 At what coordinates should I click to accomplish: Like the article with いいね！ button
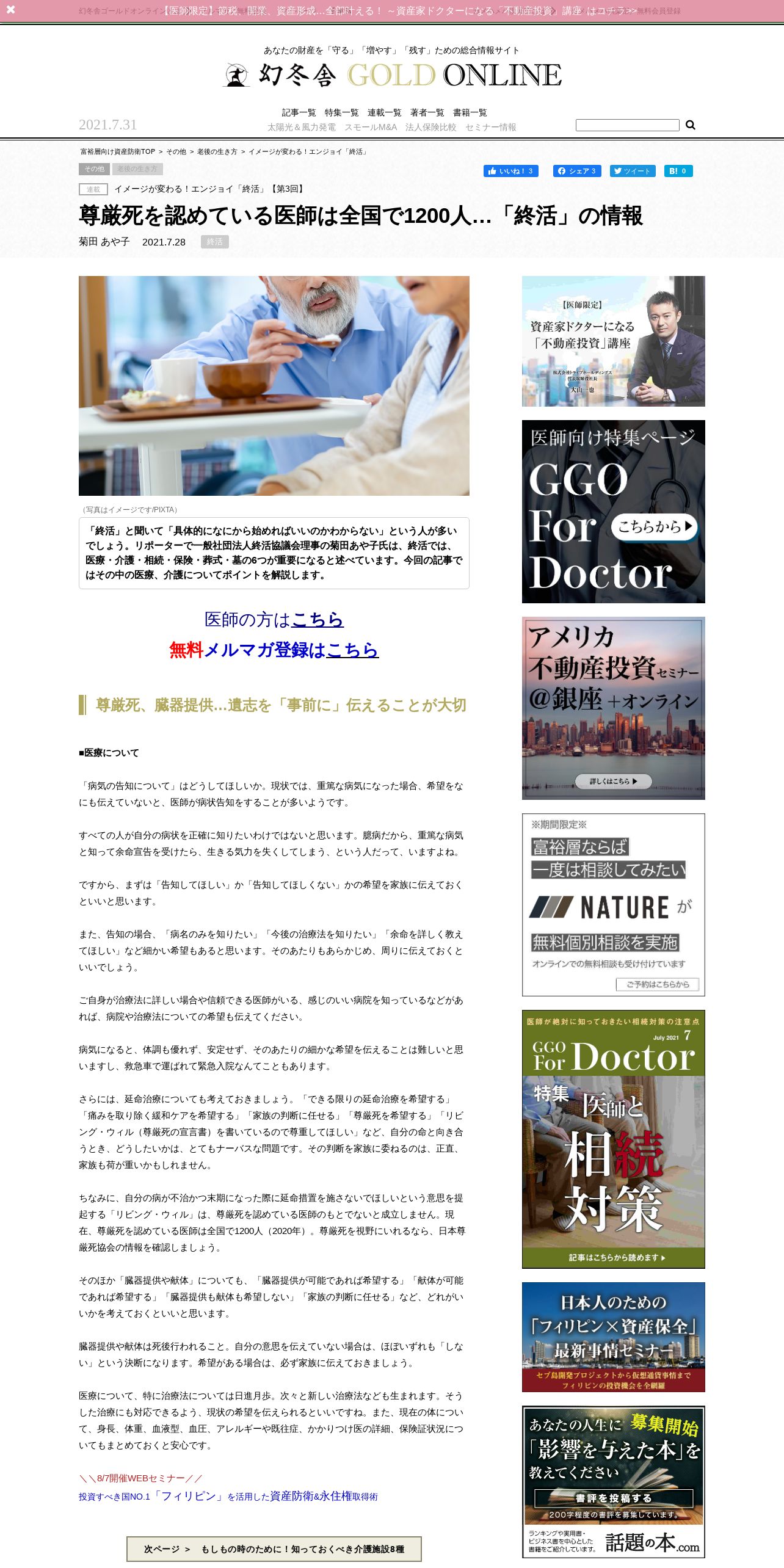pyautogui.click(x=510, y=171)
